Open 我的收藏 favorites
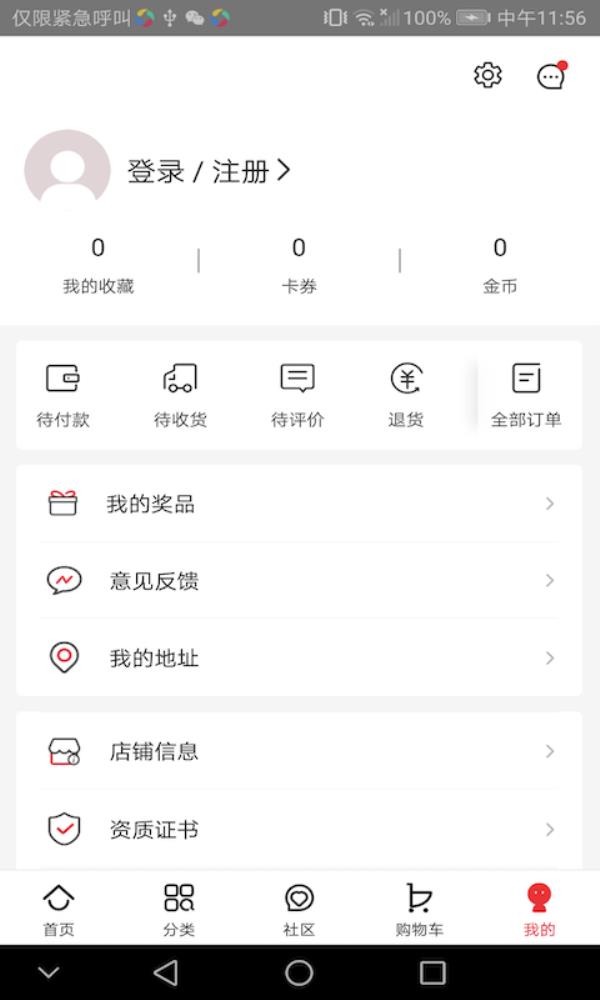This screenshot has width=600, height=1000. pyautogui.click(x=98, y=265)
